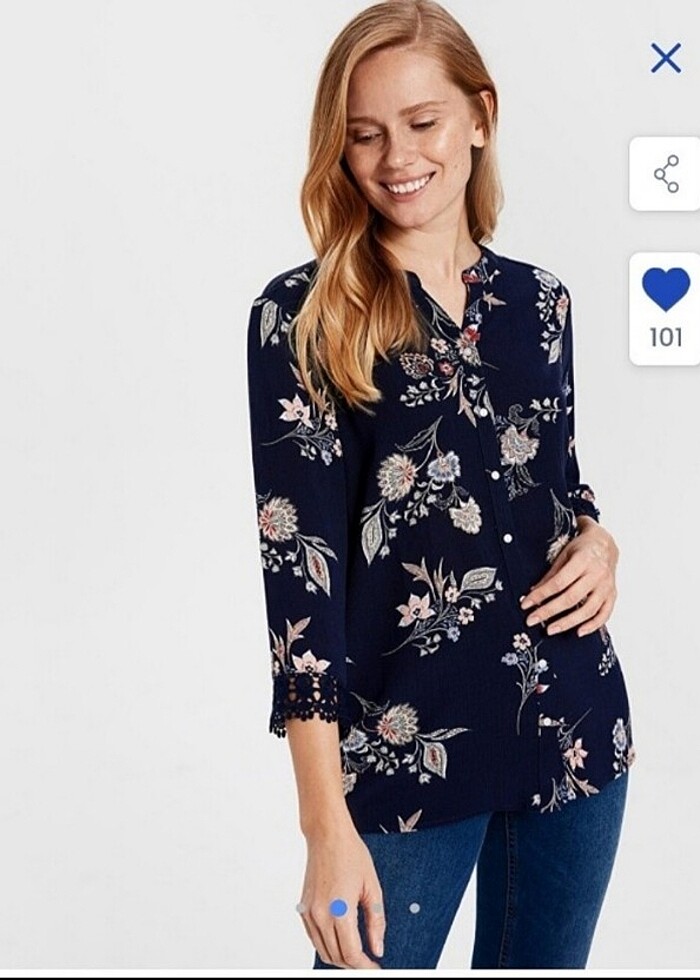
Task: Jump to the third photo indicator dot
Action: [x=414, y=908]
